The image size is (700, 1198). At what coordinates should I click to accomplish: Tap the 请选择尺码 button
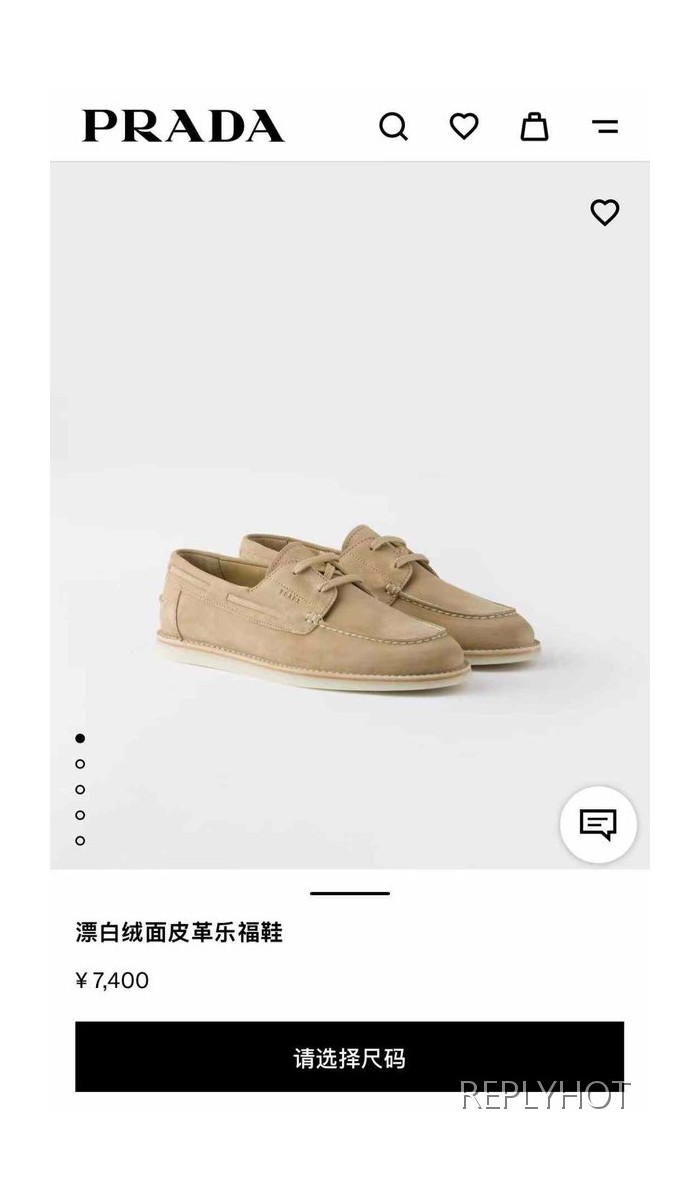pyautogui.click(x=349, y=1057)
